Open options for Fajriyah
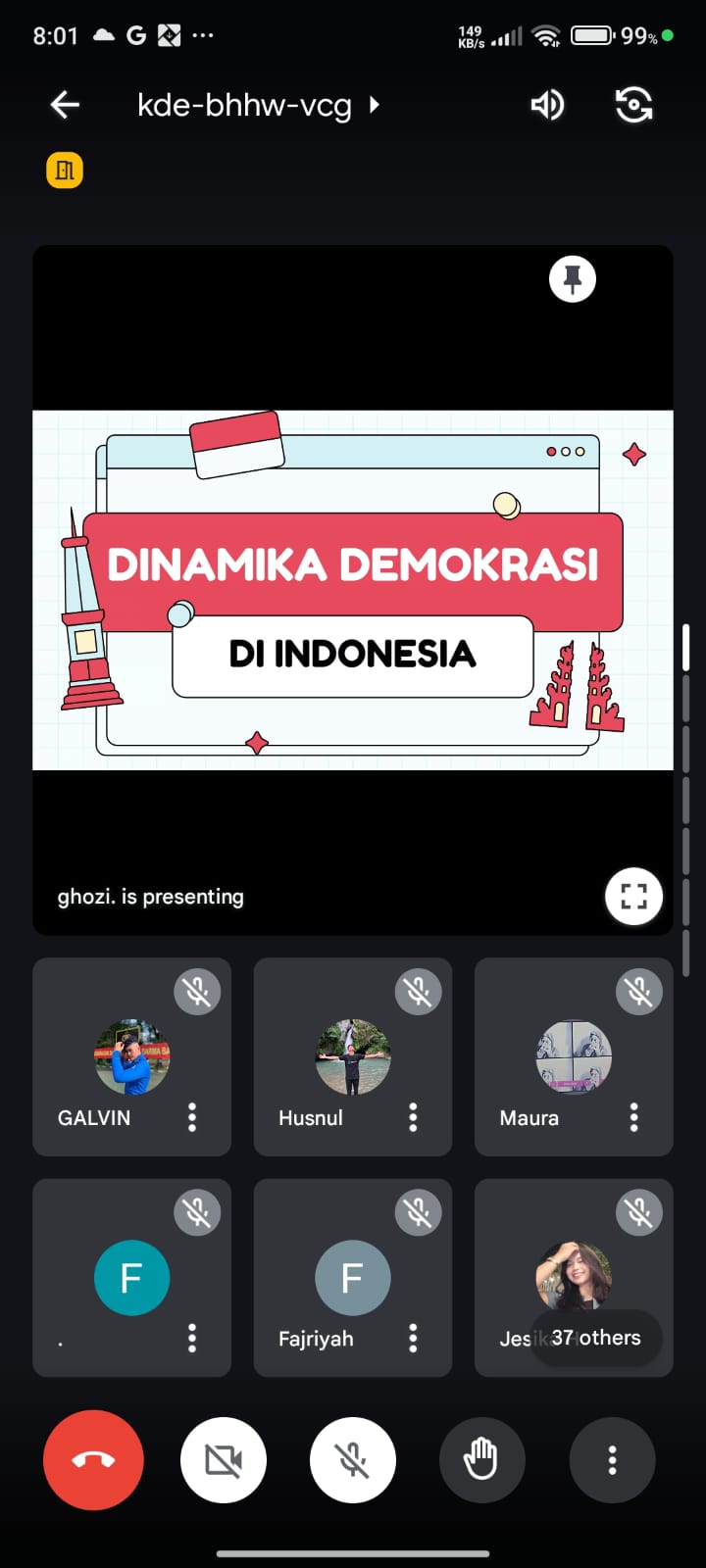This screenshot has height=1568, width=706. [x=413, y=1338]
